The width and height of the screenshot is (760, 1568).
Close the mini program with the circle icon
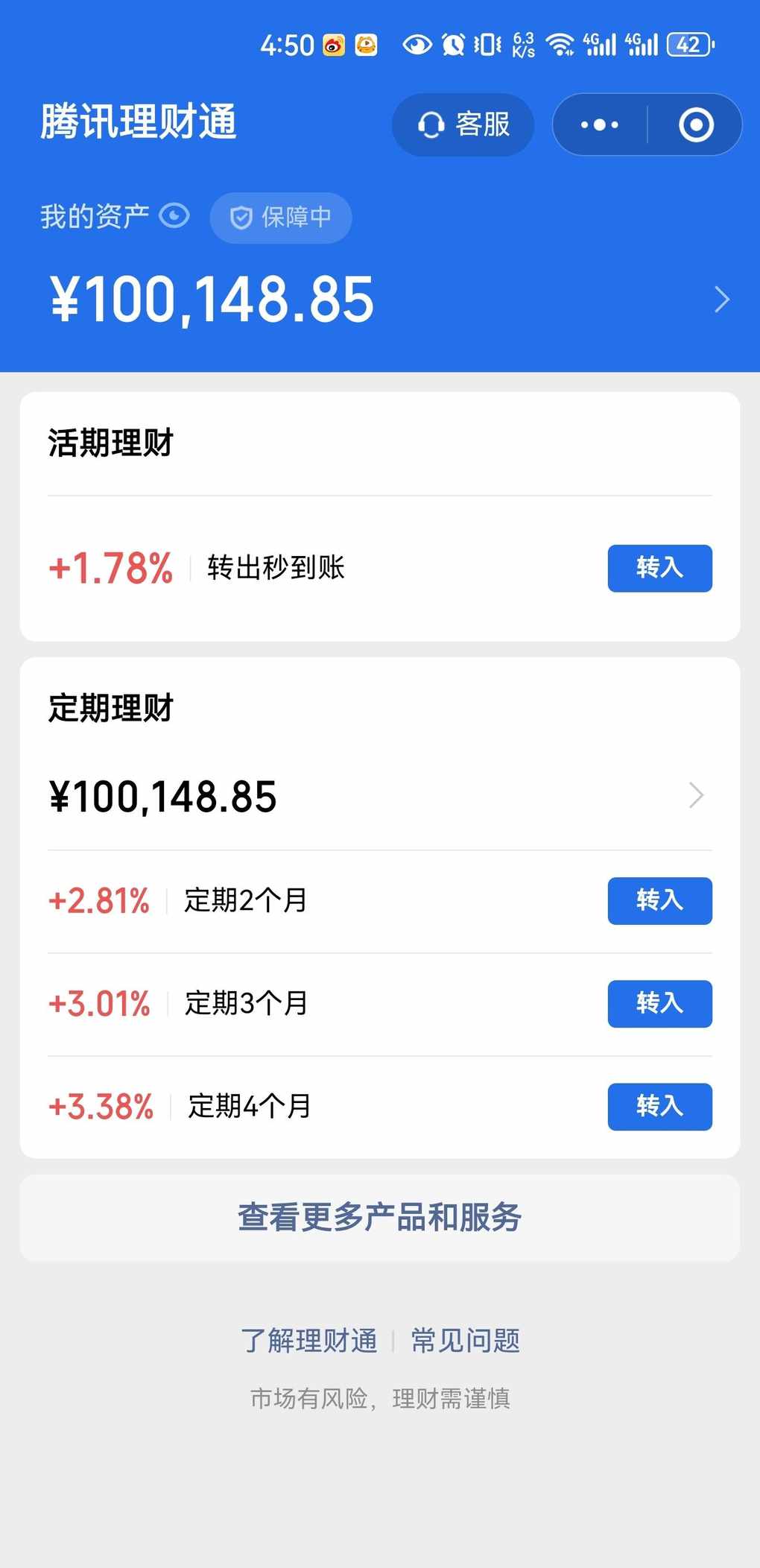click(x=696, y=124)
